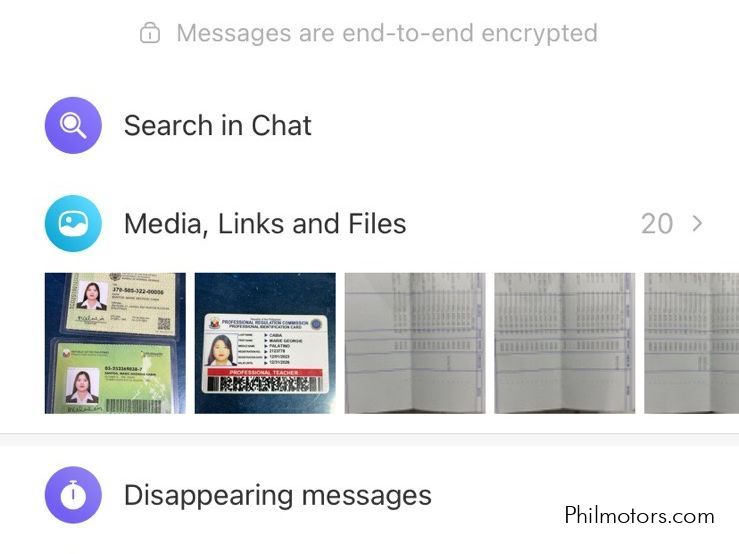
Task: View the photo showing two ID cards
Action: 115,343
